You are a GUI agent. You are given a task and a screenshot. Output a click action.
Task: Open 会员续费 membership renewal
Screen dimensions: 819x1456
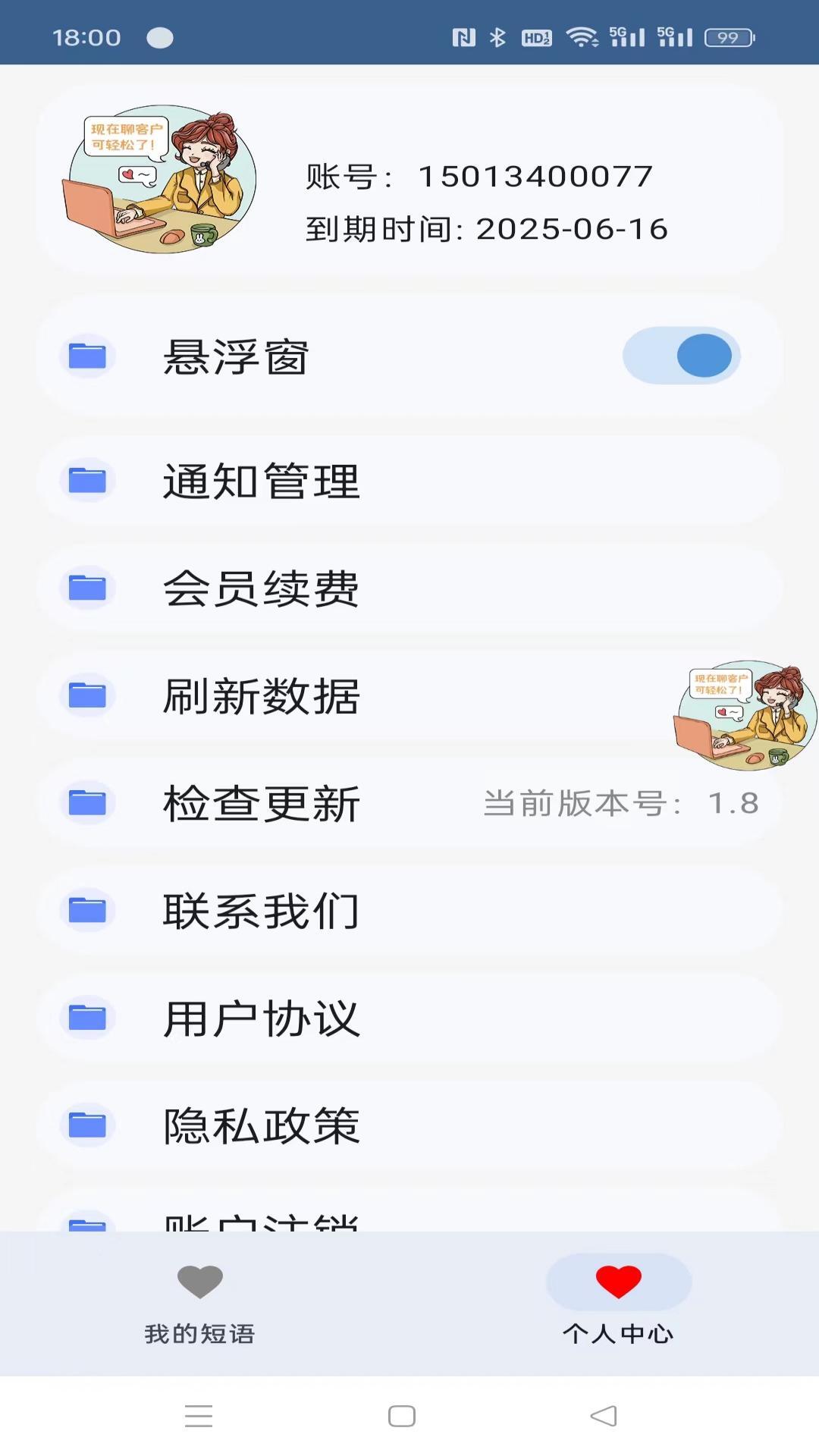[409, 588]
